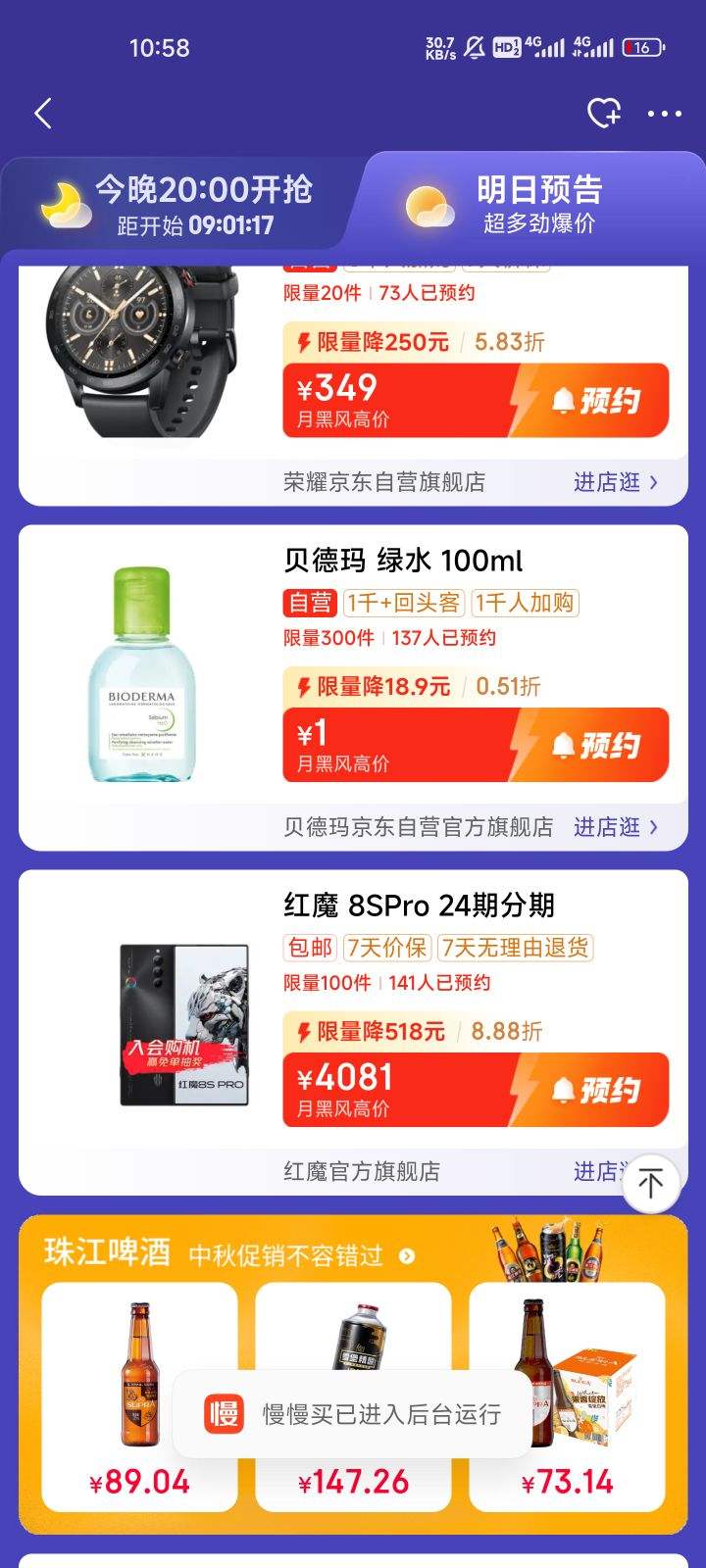706x1568 pixels.
Task: Open the Honor watch product image
Action: coord(142,353)
